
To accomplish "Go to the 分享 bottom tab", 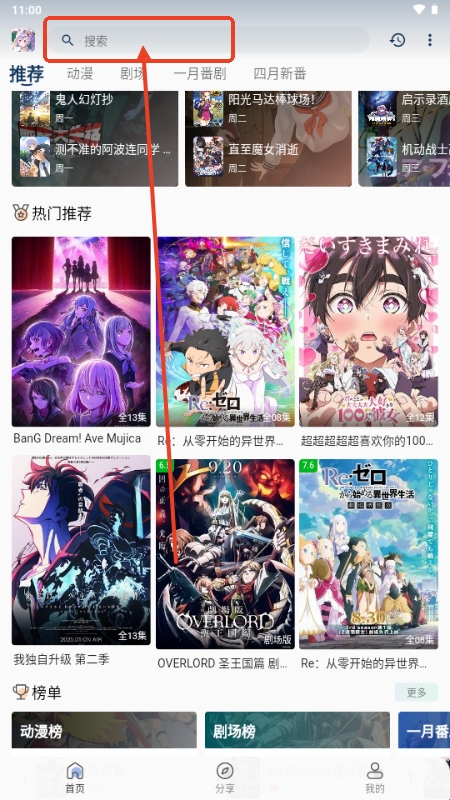I will coord(224,778).
